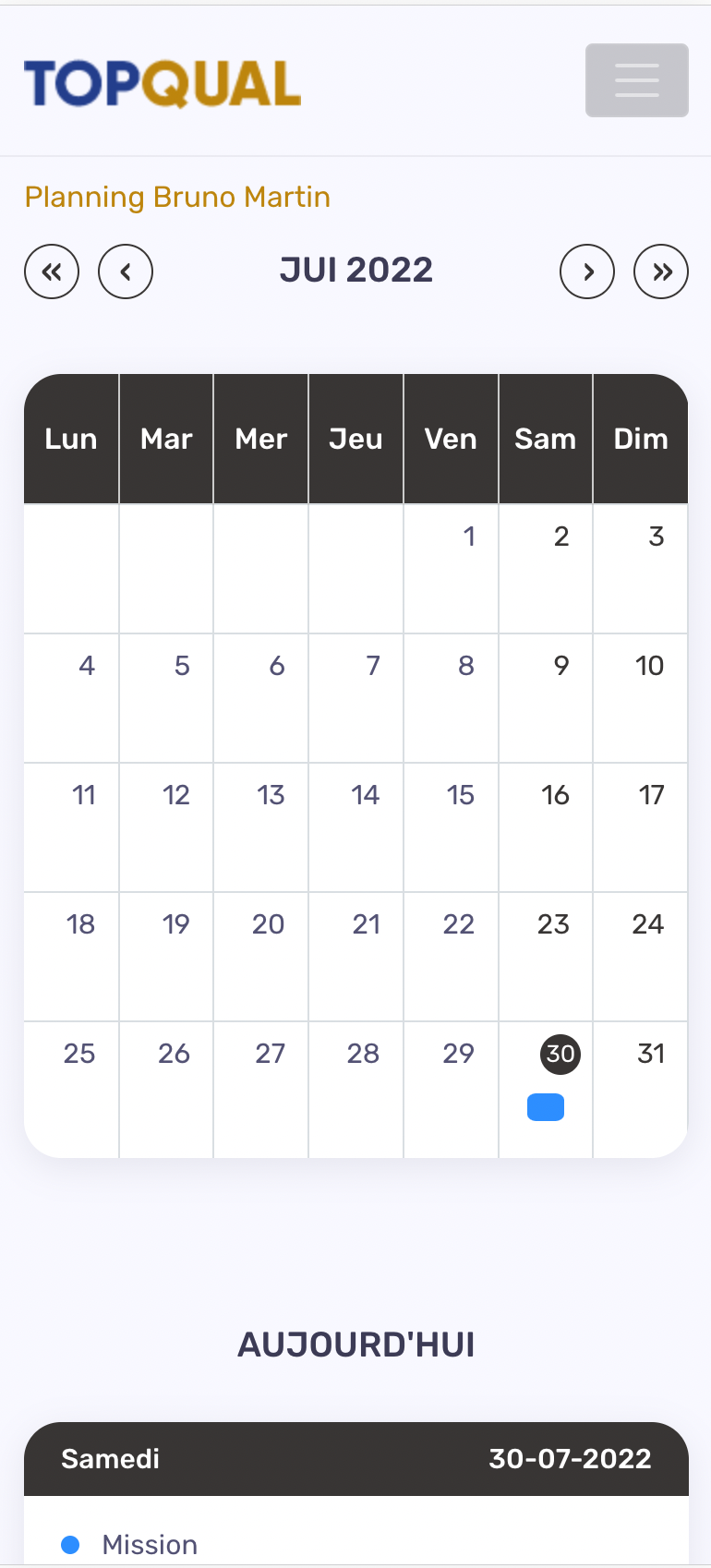
Task: Select July 30 on the calendar
Action: coord(560,1054)
